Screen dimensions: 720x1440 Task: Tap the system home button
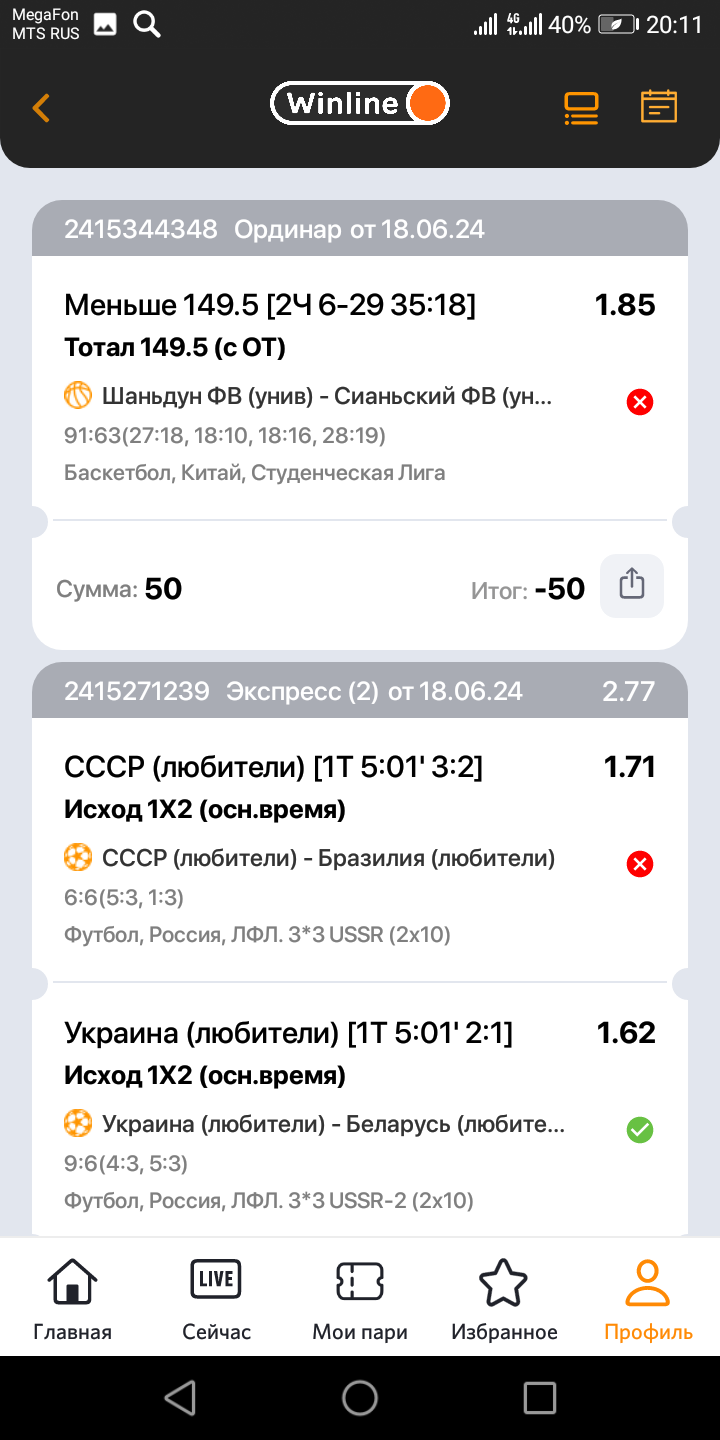click(360, 1398)
